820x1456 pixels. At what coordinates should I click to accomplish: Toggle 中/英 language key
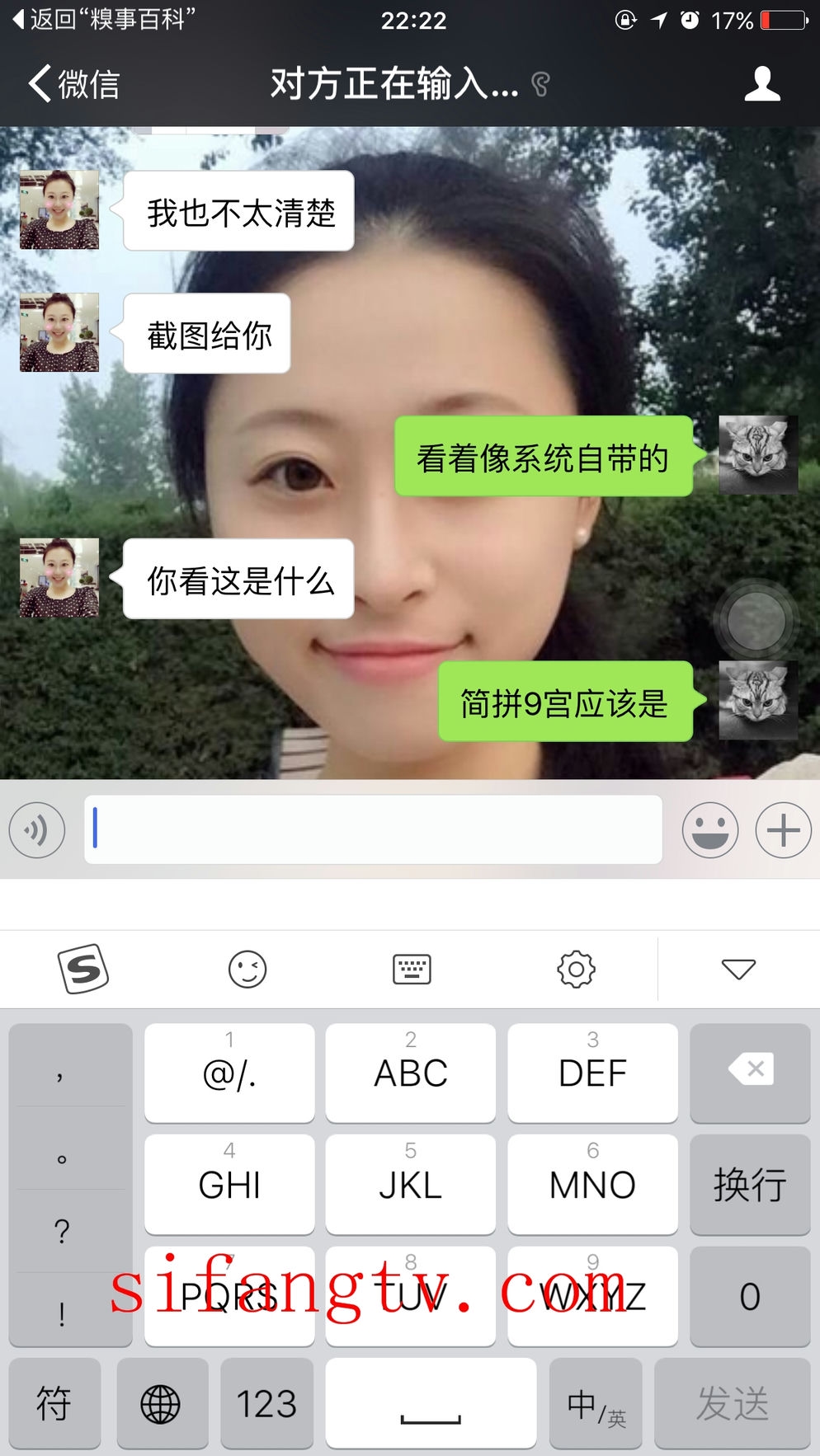(596, 1403)
